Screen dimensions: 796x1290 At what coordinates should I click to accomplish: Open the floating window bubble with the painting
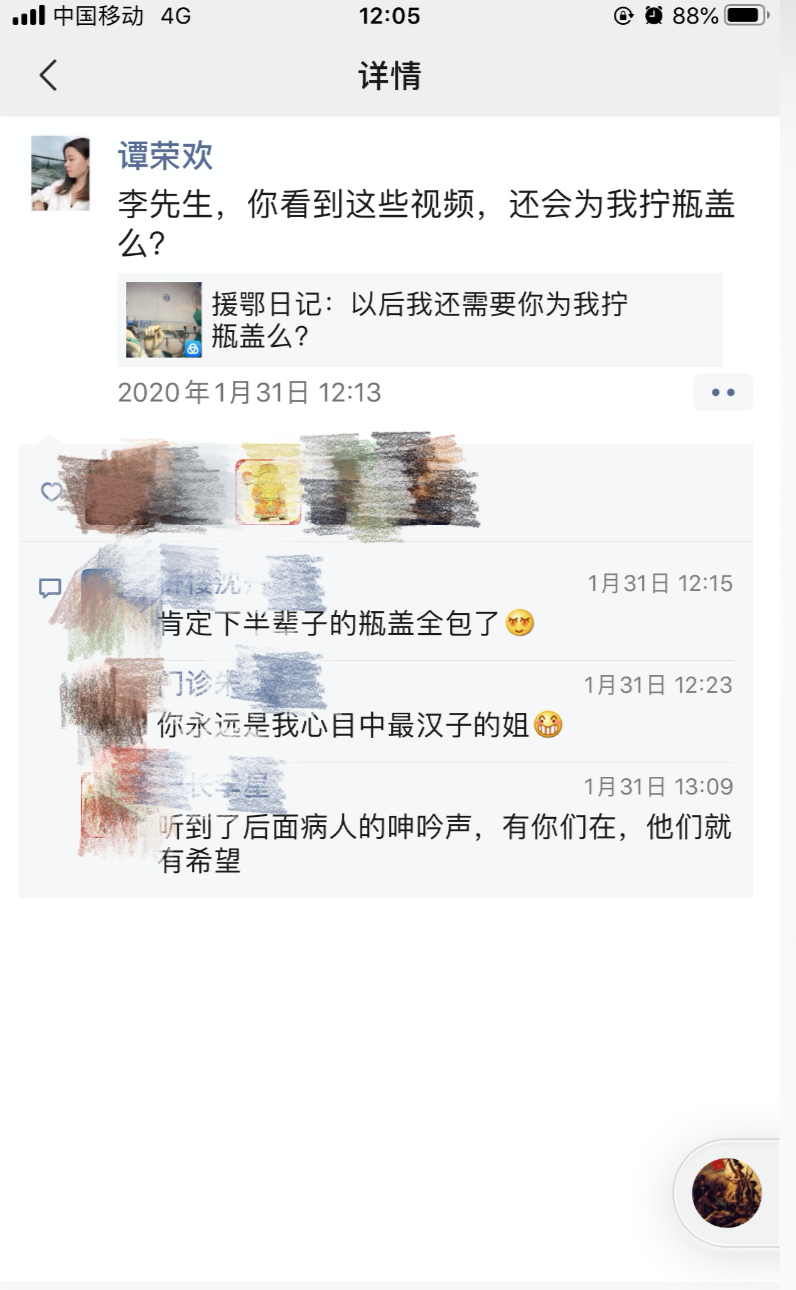(727, 1193)
